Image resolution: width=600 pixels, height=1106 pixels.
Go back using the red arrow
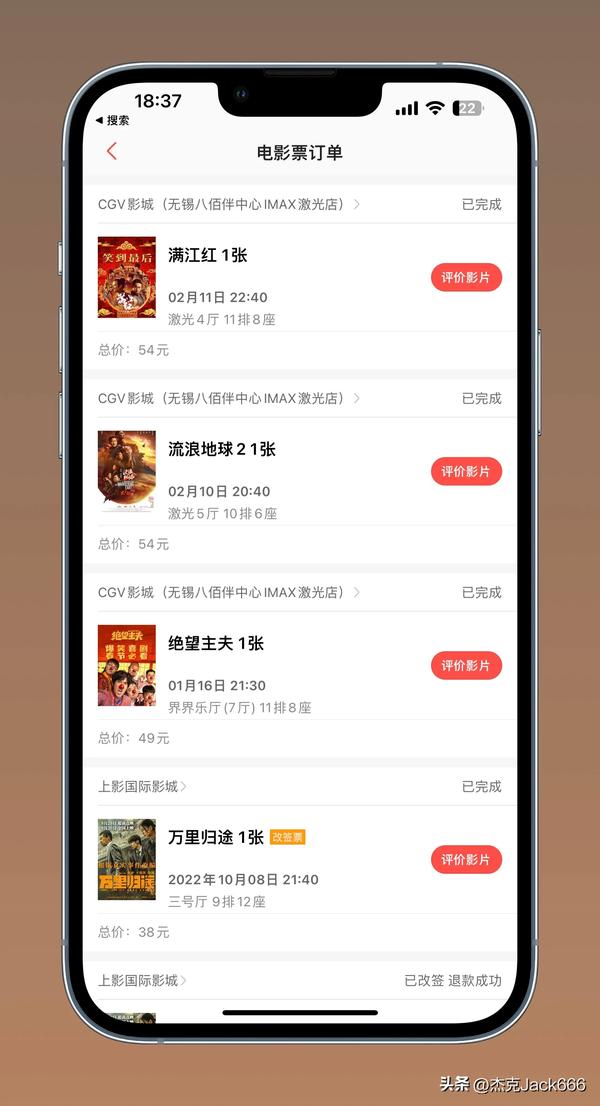(x=112, y=151)
